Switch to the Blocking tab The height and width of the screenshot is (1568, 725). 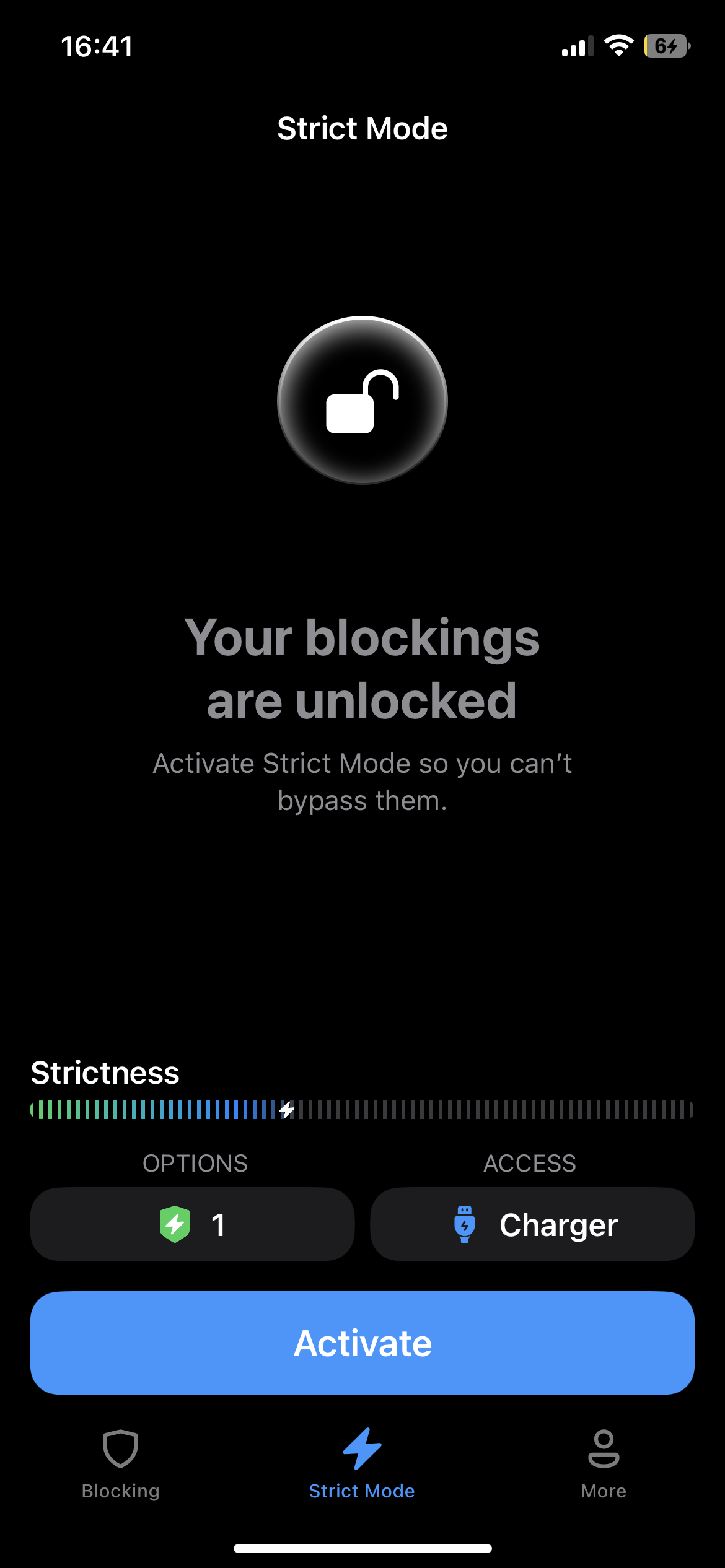click(x=120, y=1464)
